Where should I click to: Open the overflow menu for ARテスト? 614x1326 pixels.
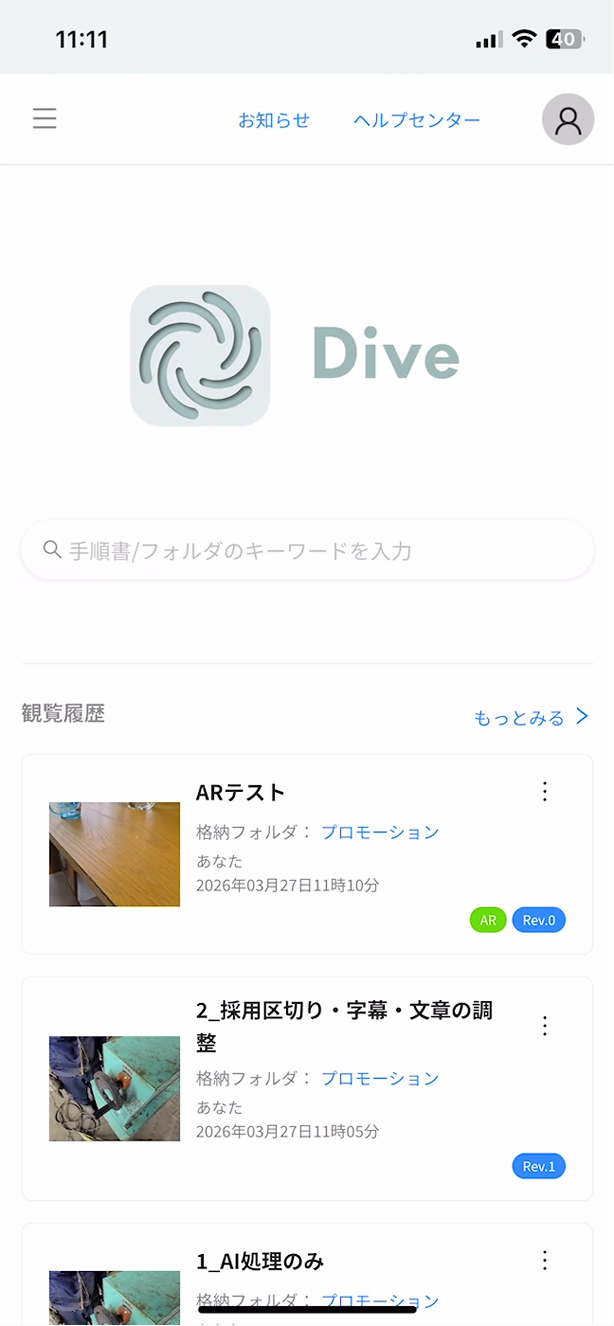click(545, 791)
